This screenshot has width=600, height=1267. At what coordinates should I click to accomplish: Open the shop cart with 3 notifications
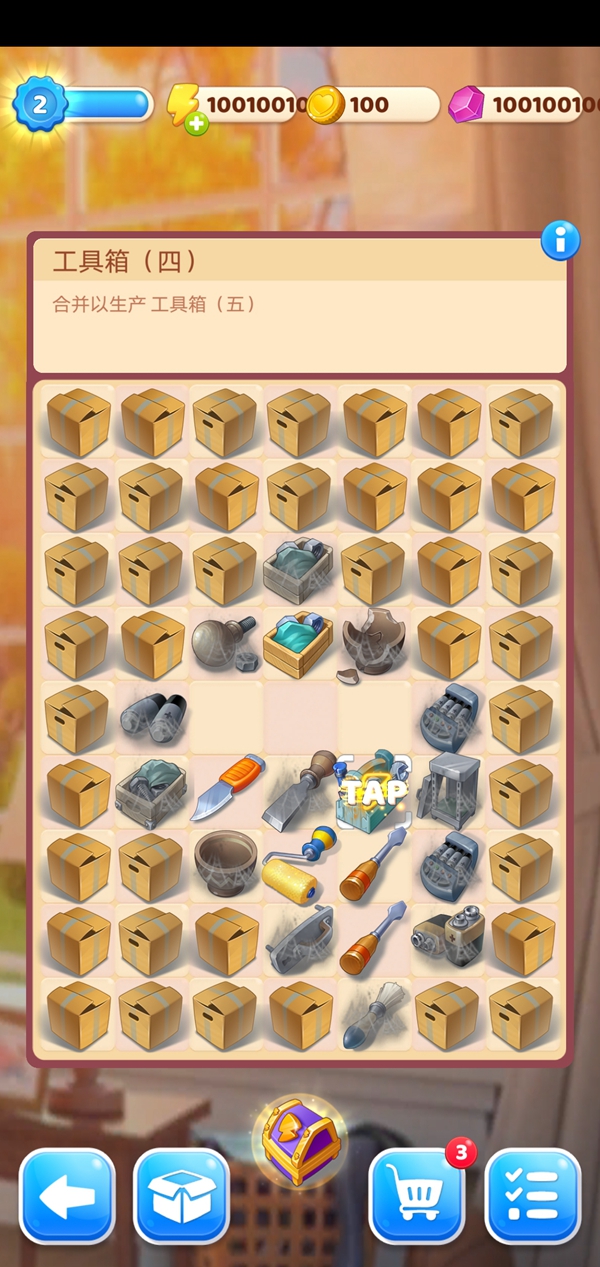[x=417, y=1196]
